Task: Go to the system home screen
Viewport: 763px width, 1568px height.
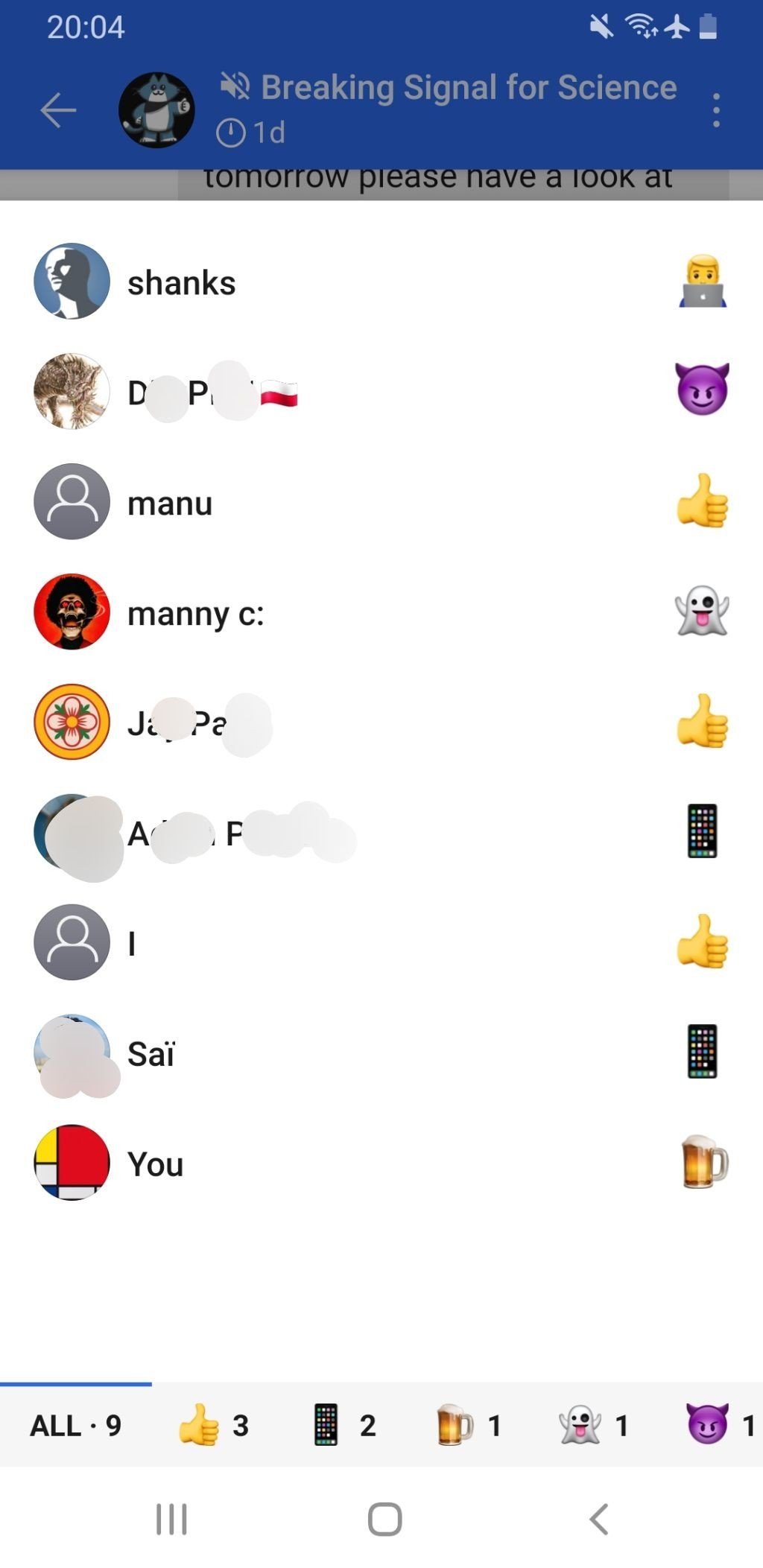Action: [384, 1519]
